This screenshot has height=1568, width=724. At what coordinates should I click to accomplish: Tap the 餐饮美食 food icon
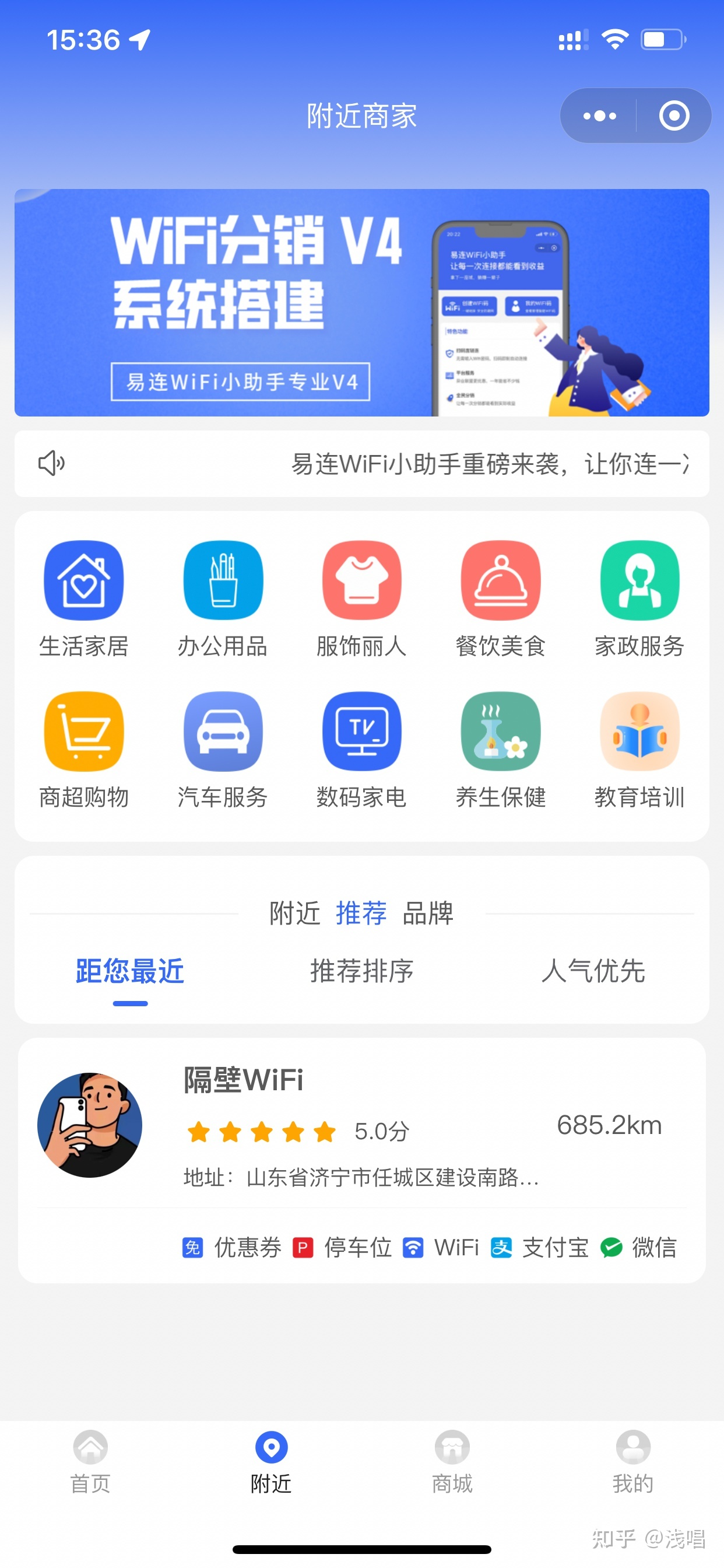[500, 579]
